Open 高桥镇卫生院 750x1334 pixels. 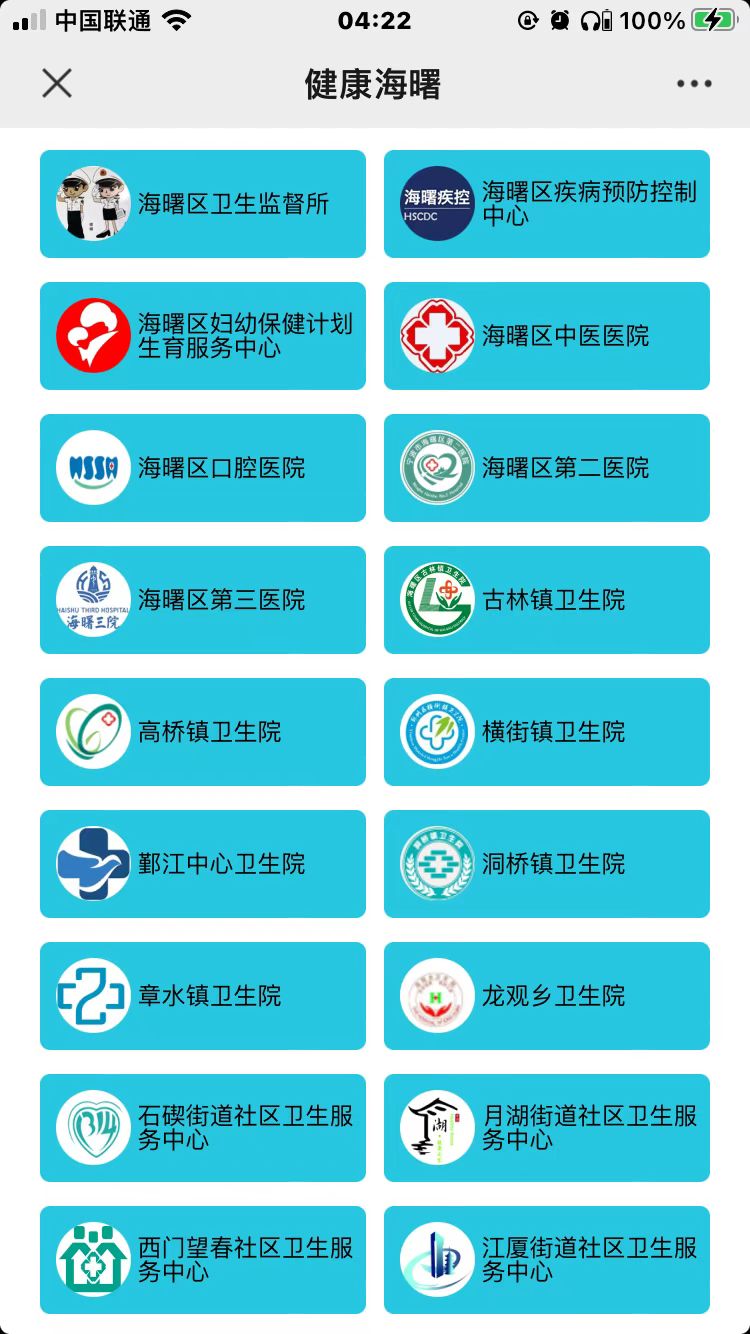click(x=203, y=732)
